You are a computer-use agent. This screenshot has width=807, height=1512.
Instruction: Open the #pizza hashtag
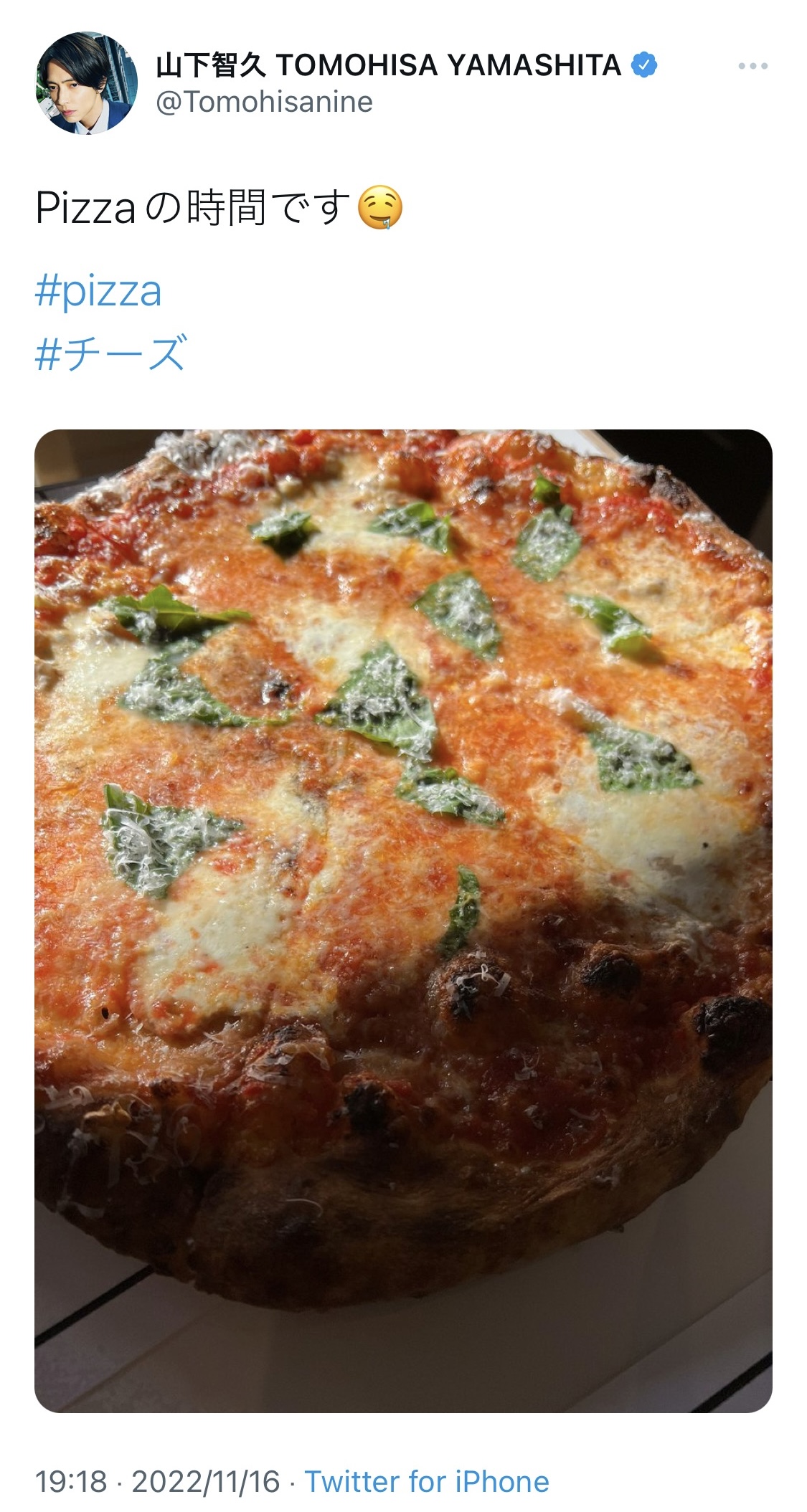pos(98,291)
